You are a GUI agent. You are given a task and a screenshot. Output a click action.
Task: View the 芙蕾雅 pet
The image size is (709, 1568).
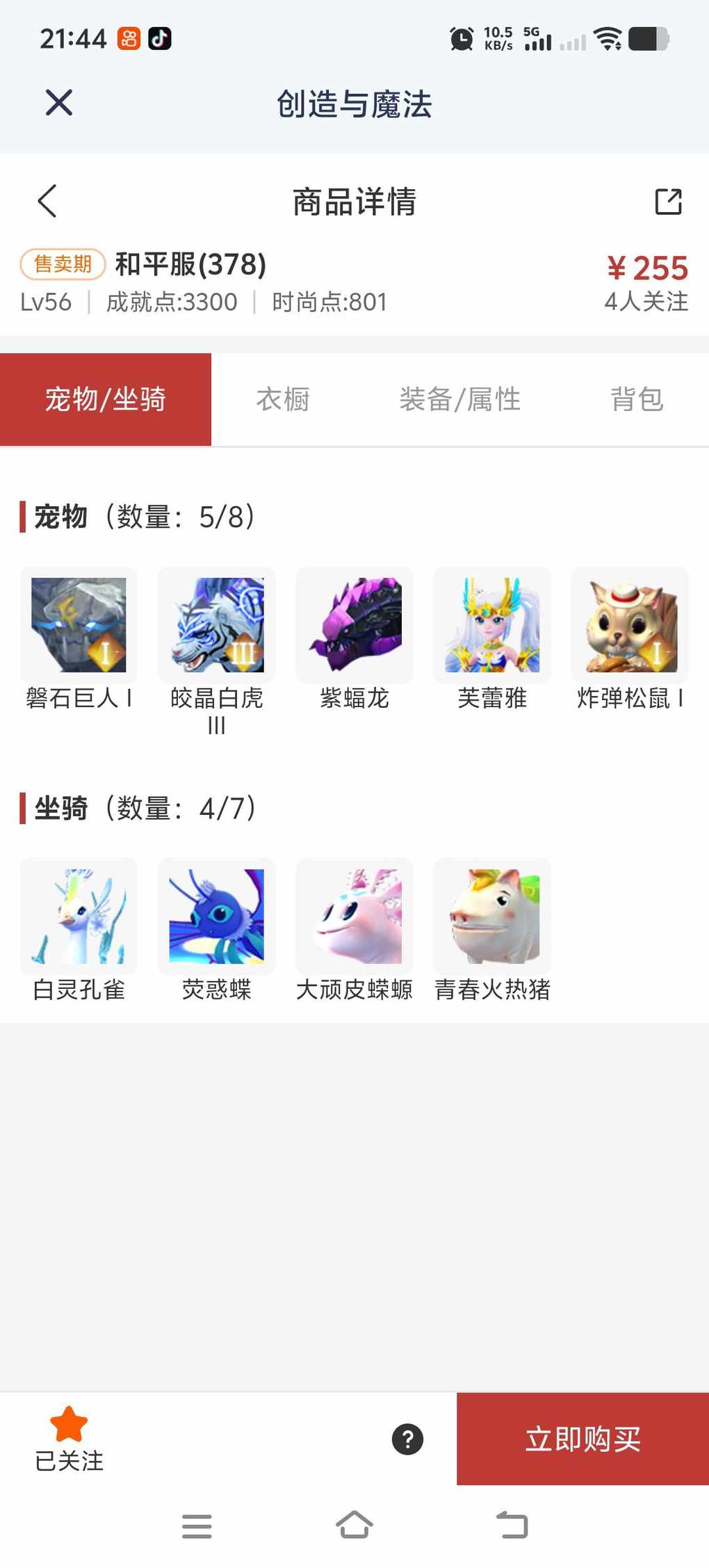(492, 625)
